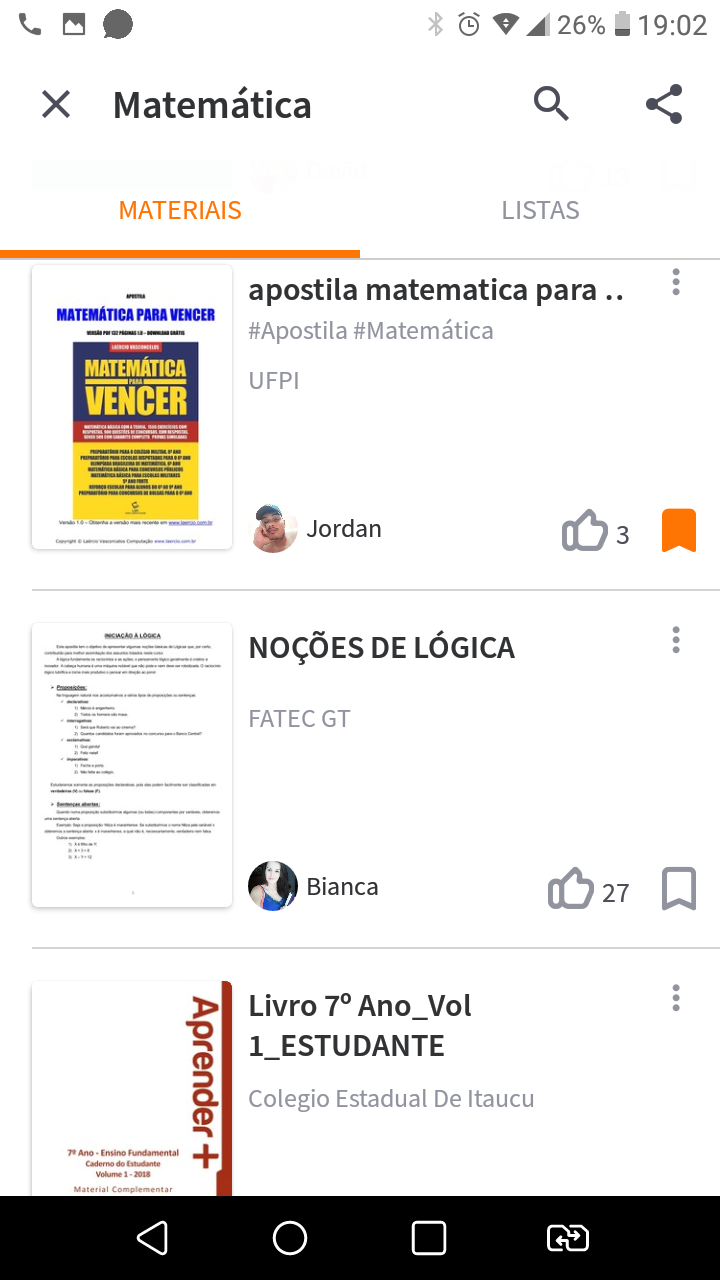Open NOÇÕES DE LÓGICA document
This screenshot has width=720, height=1280.
pos(381,647)
